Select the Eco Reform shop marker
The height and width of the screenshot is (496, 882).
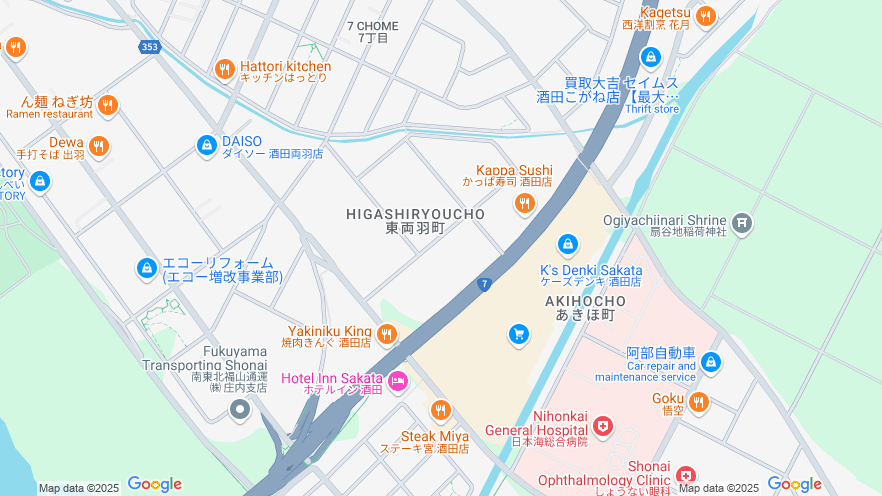tap(147, 269)
